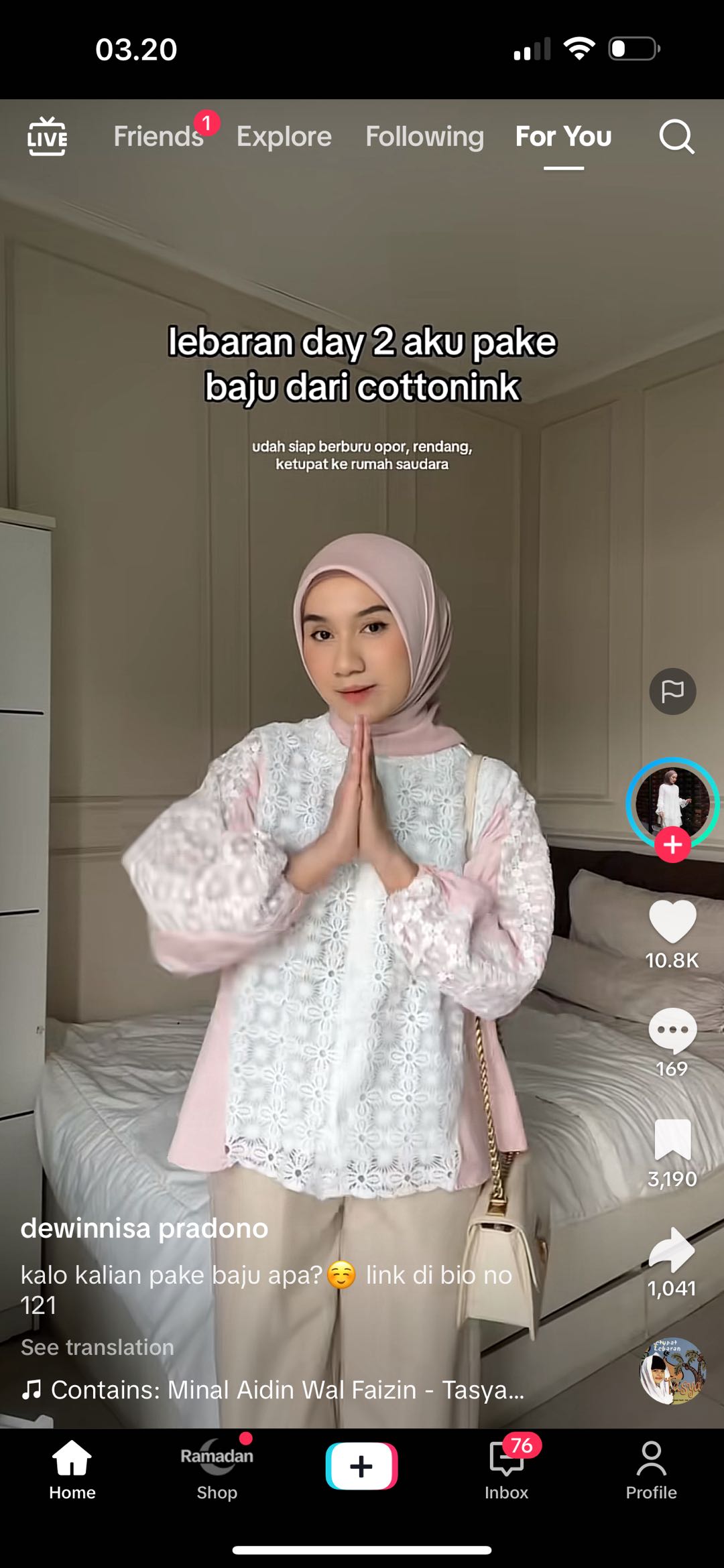Open the comments on this video
Screen dimensions: 724x1568
pyautogui.click(x=672, y=1031)
